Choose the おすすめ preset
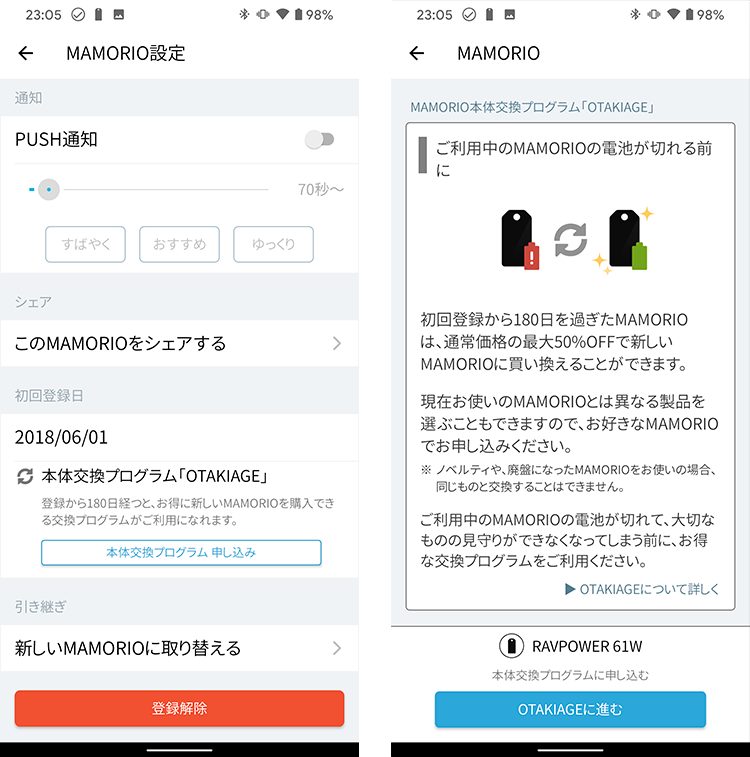 [x=179, y=244]
